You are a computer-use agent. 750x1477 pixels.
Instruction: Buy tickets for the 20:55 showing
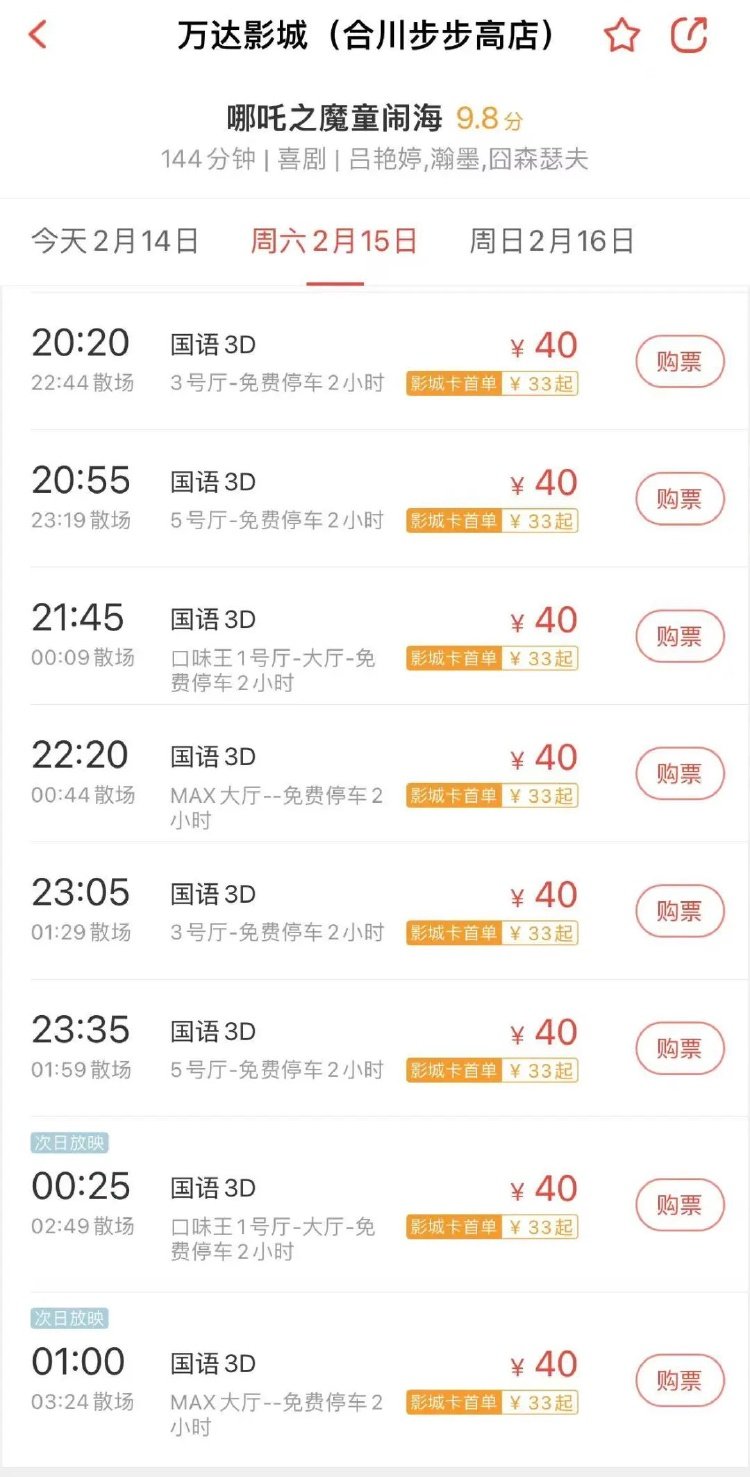[x=680, y=499]
